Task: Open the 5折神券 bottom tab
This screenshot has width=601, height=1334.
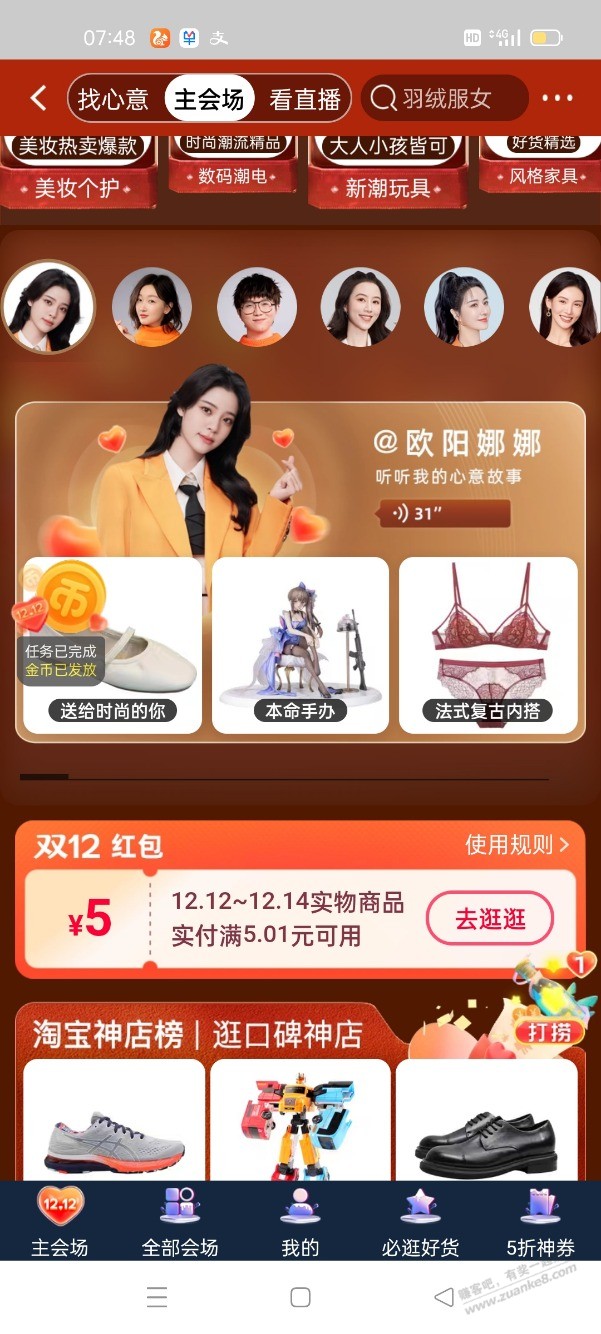Action: tap(540, 1222)
